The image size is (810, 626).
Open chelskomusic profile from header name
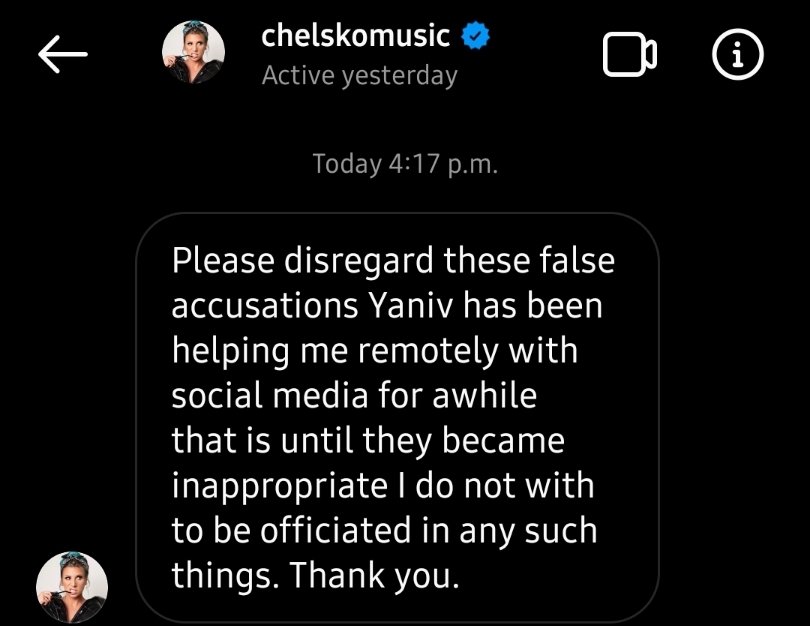click(355, 36)
